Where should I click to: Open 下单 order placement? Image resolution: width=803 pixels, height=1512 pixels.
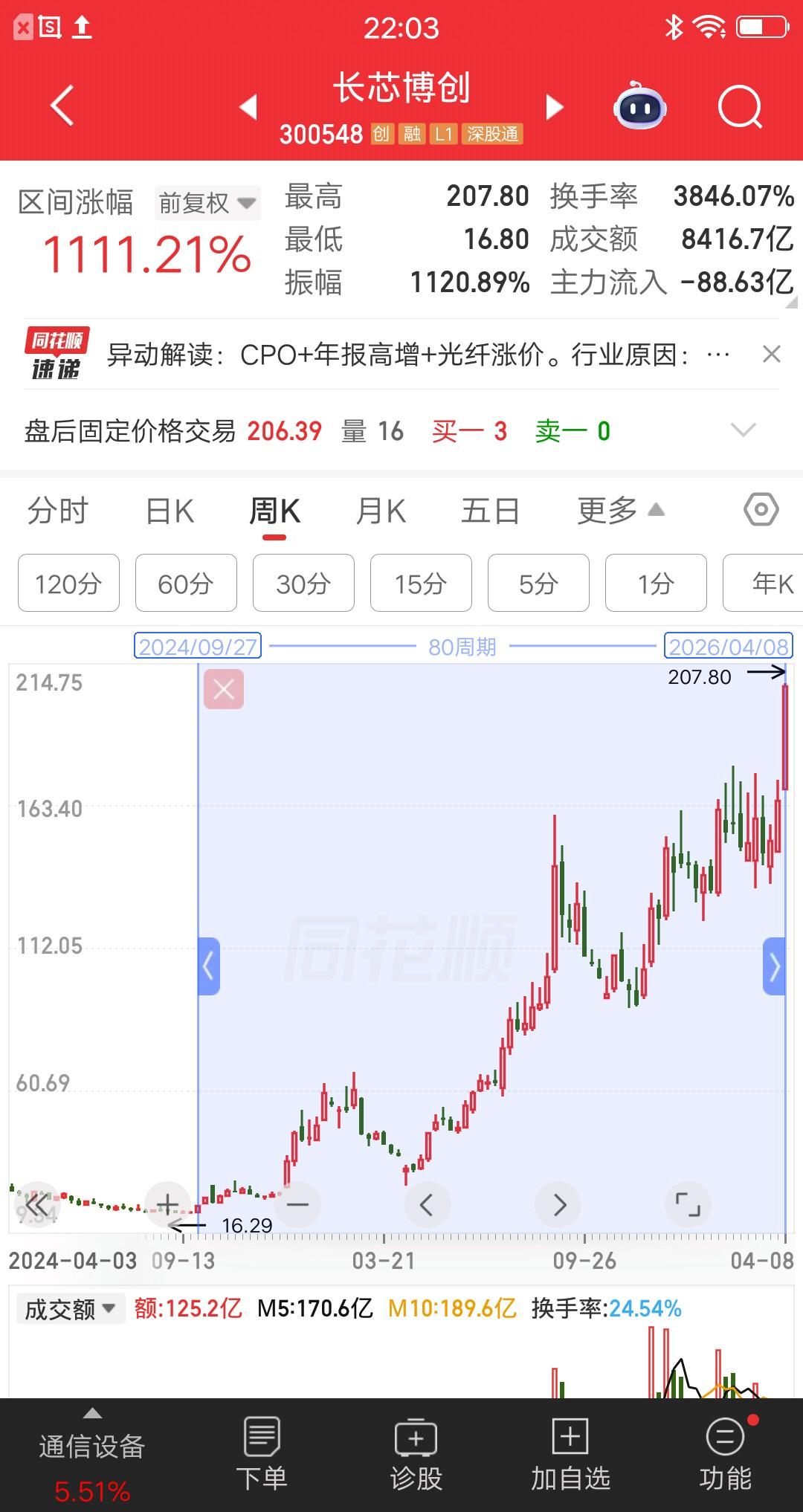click(x=262, y=1457)
